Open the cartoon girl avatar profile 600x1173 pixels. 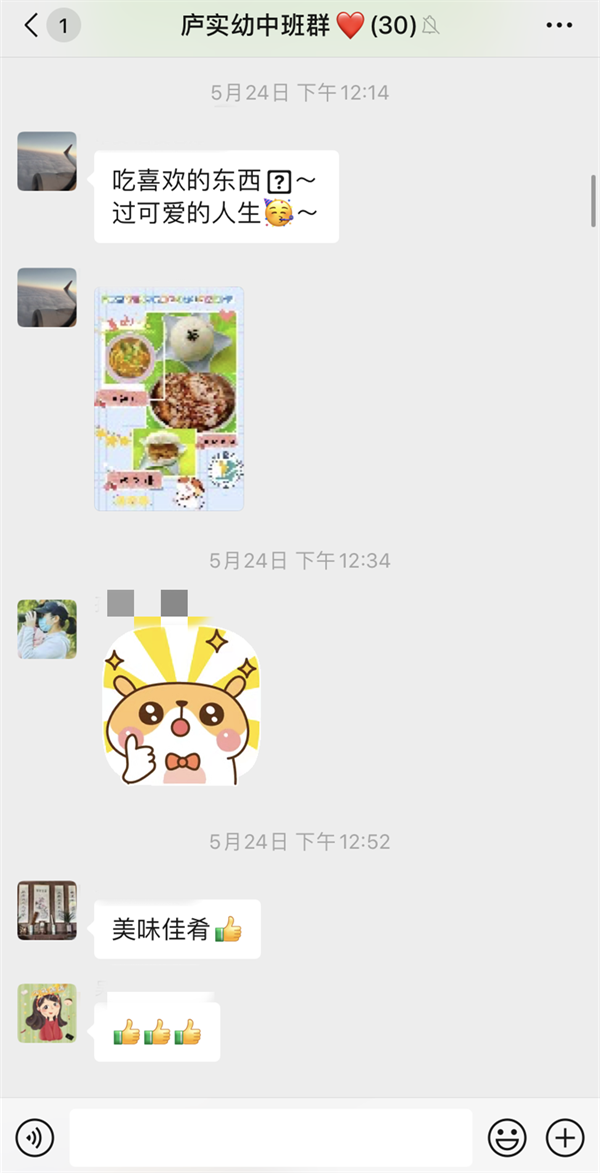47,1013
